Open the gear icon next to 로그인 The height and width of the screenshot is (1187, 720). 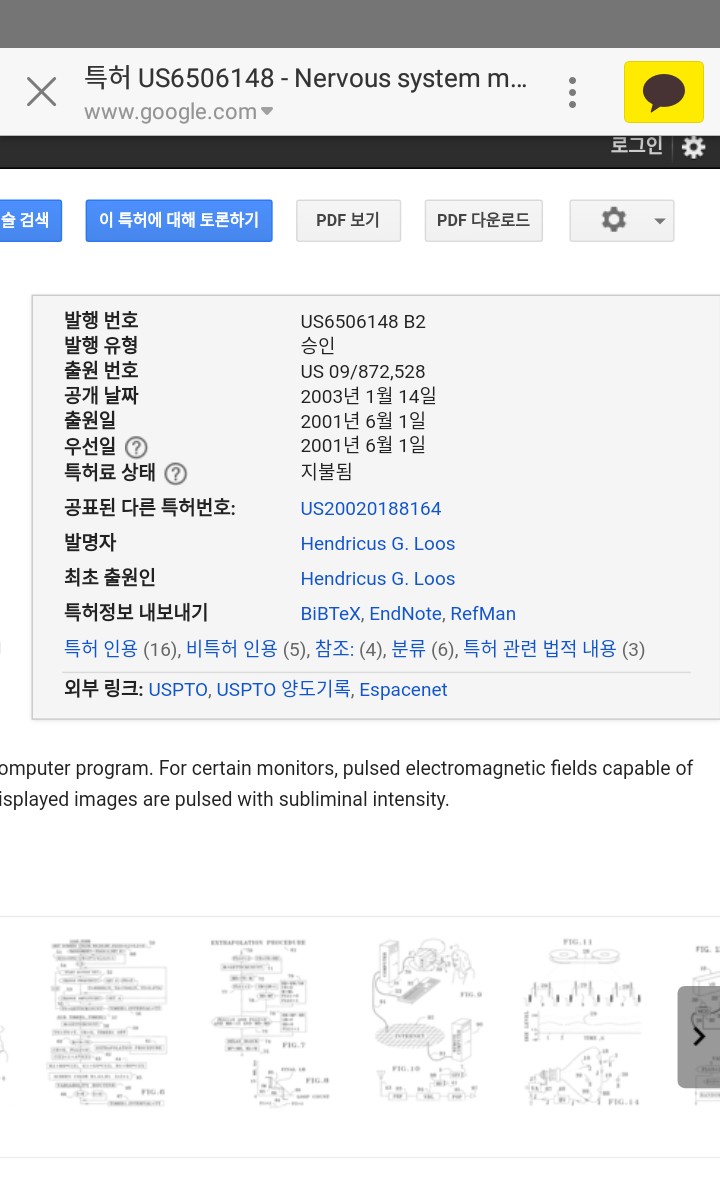pyautogui.click(x=694, y=147)
